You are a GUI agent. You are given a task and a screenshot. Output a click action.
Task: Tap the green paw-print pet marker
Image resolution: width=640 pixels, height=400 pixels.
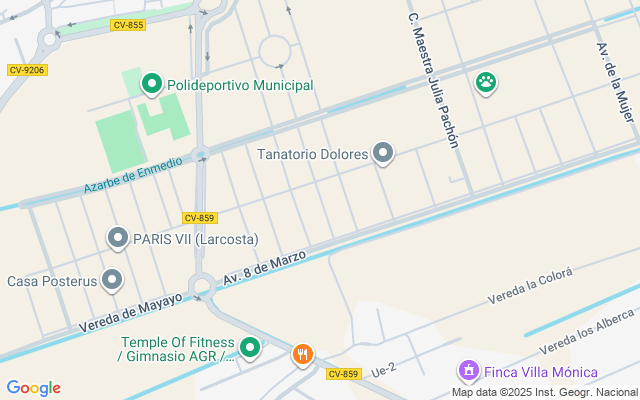(487, 82)
